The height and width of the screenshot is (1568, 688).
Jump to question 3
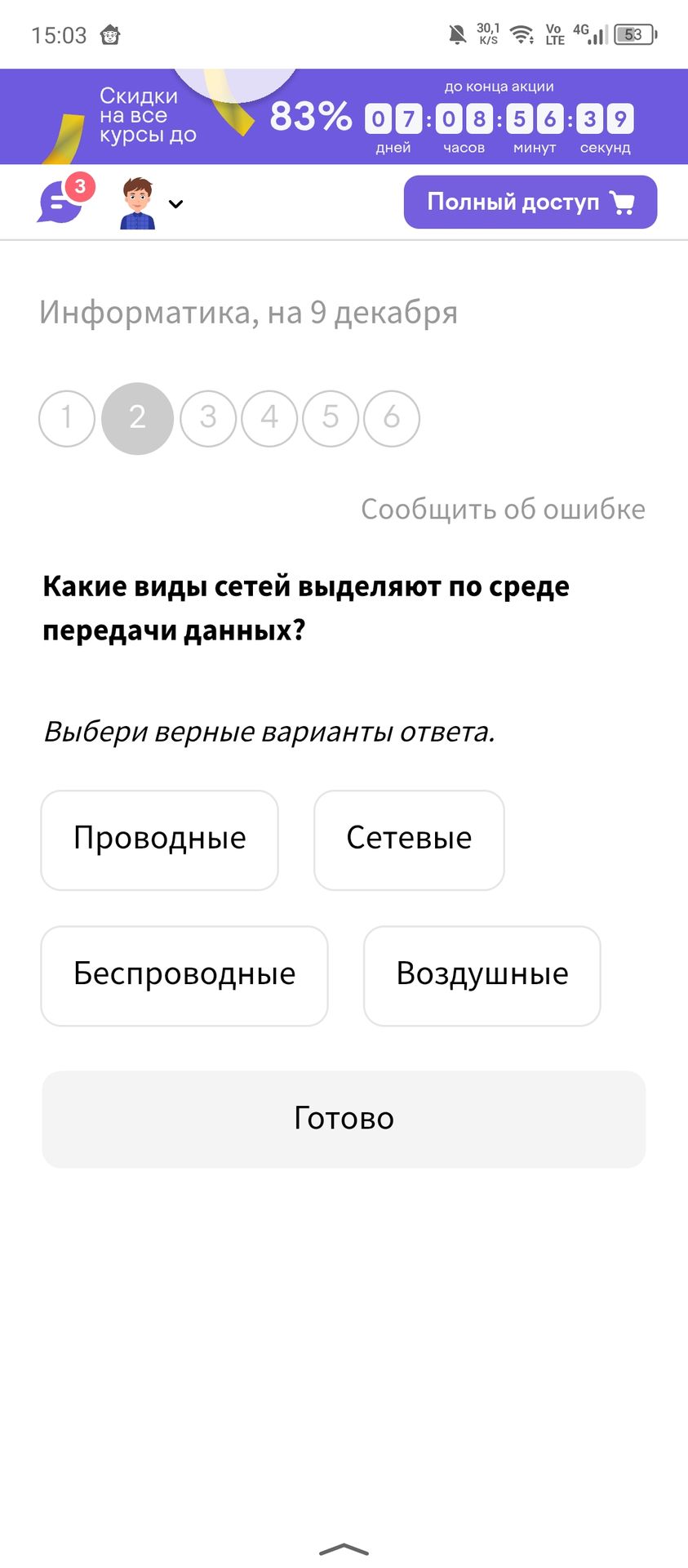pyautogui.click(x=208, y=418)
